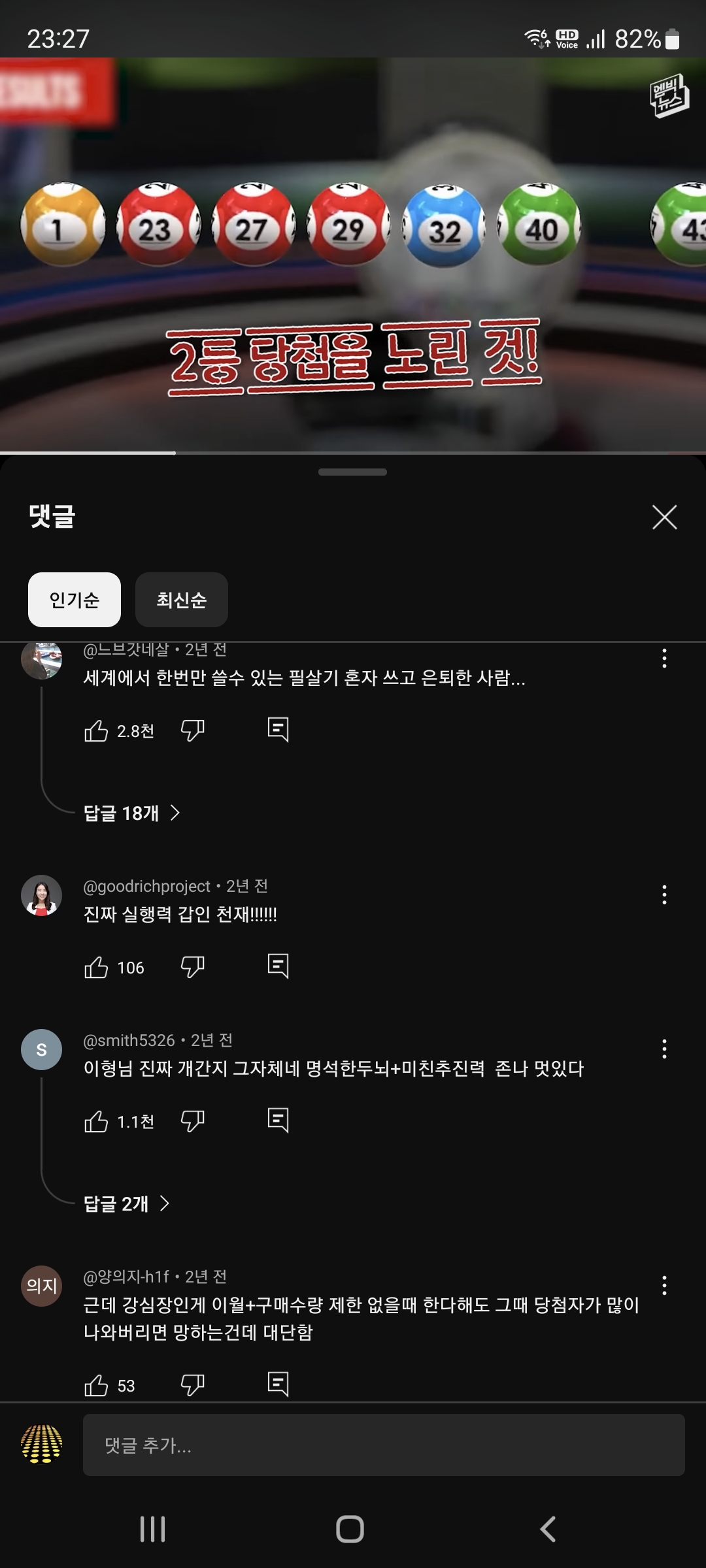Open @smith5326's profile avatar

41,1049
